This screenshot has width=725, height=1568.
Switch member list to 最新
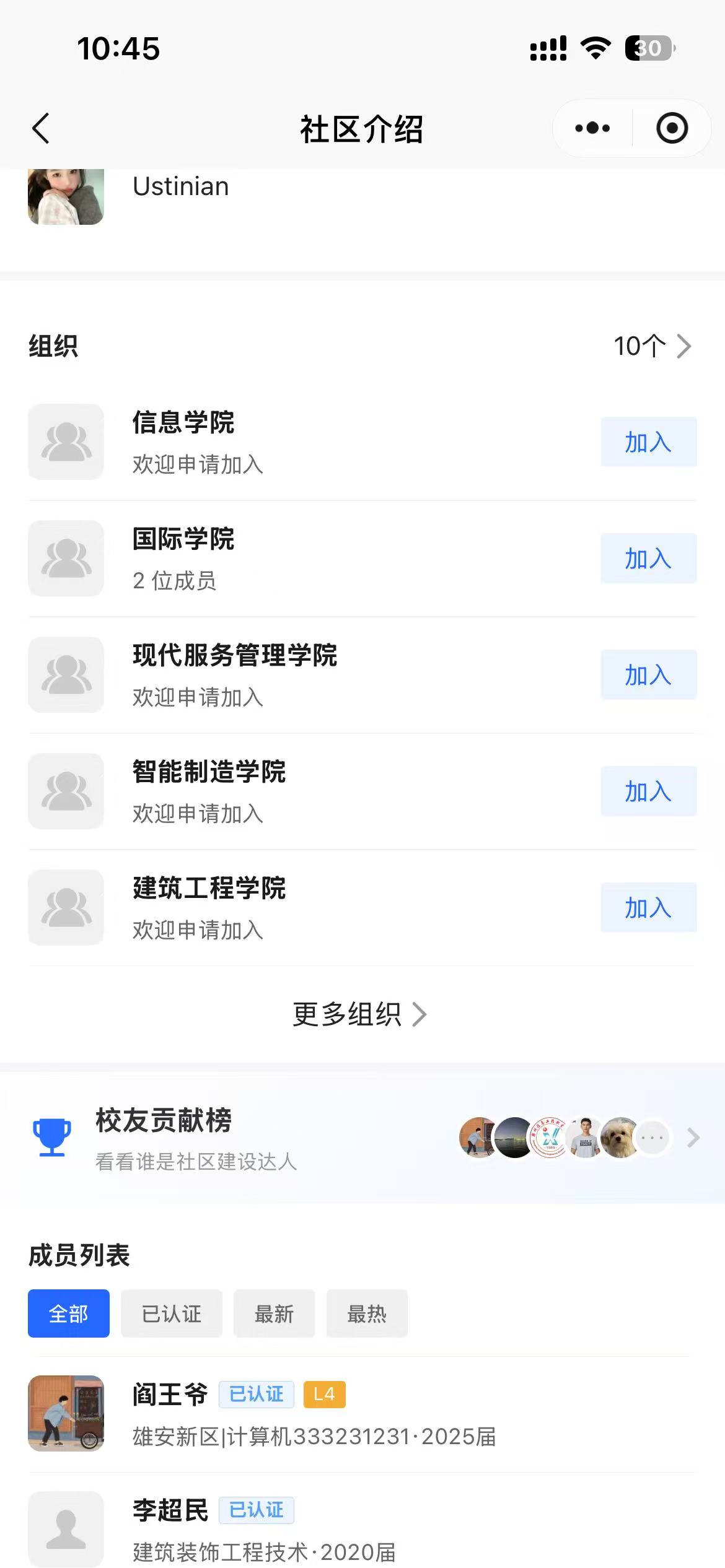pyautogui.click(x=274, y=1313)
